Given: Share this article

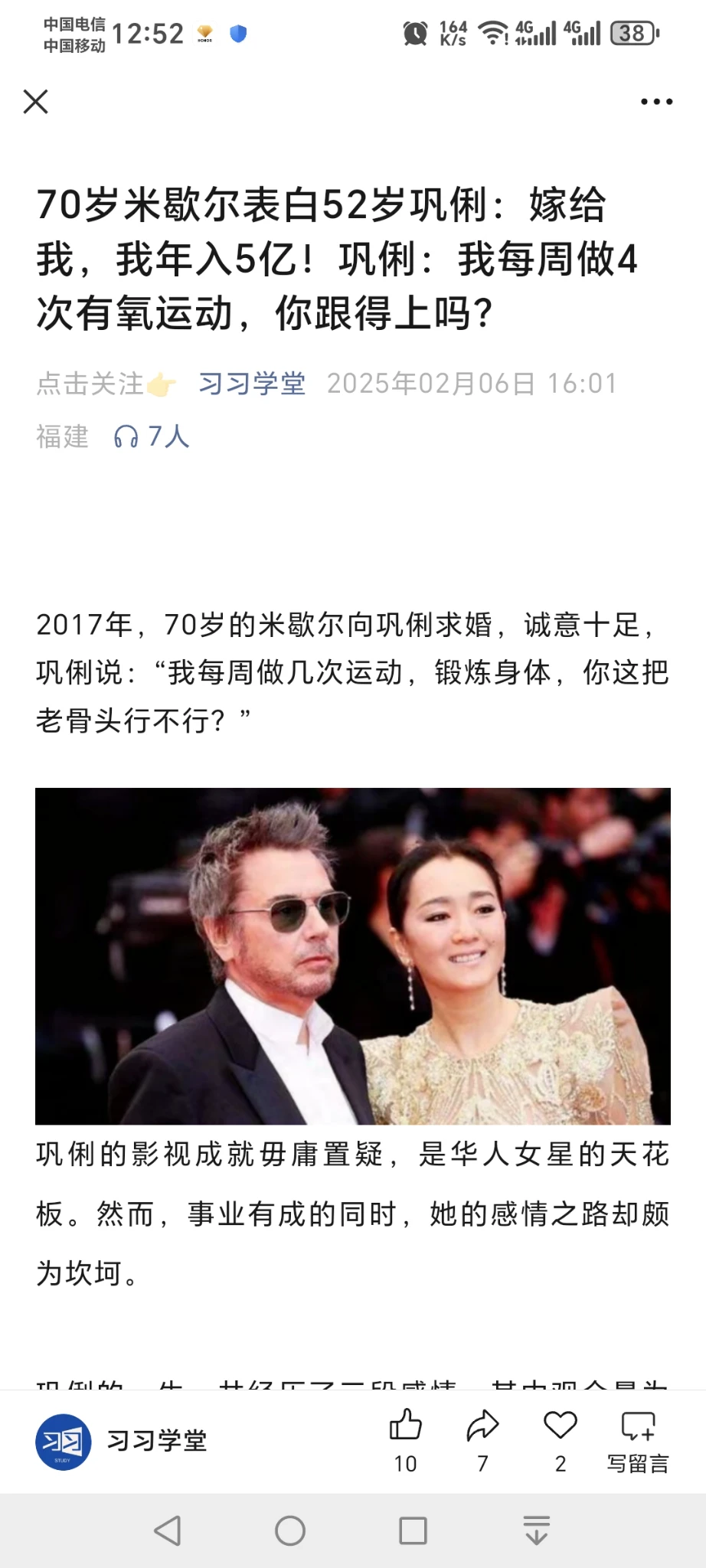Looking at the screenshot, I should [482, 1426].
